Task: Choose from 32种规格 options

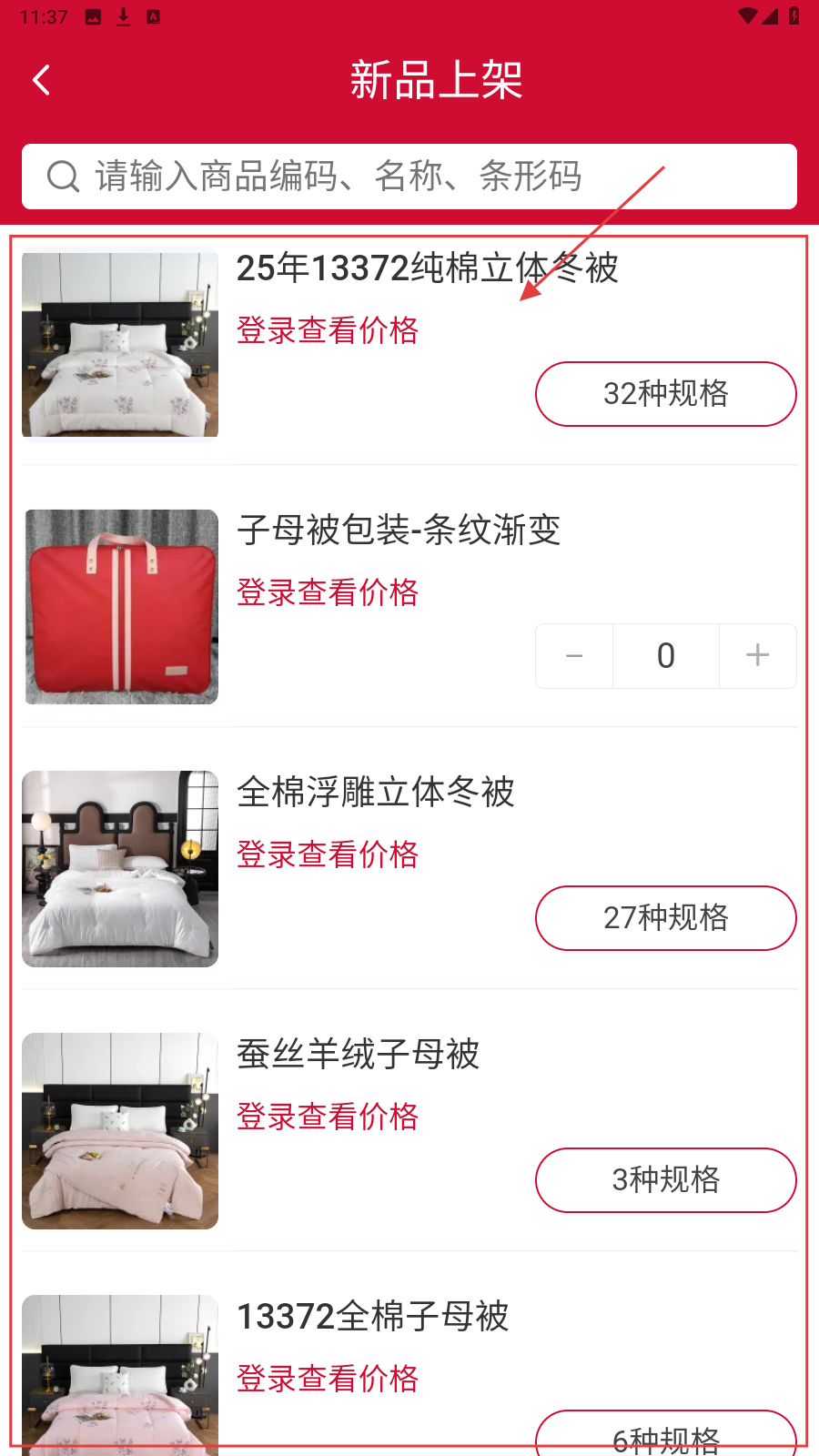Action: pos(665,394)
